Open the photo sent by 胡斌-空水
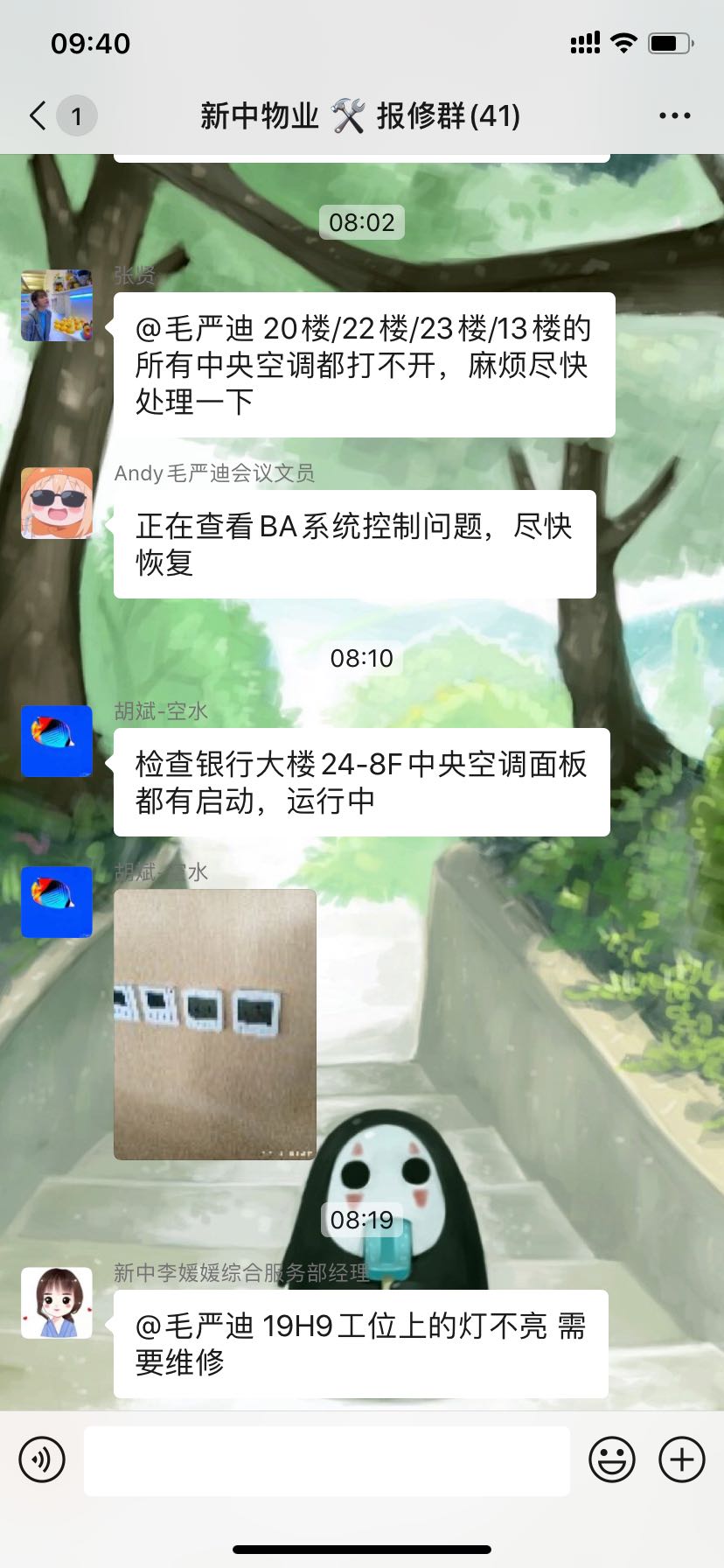The image size is (724, 1568). tap(215, 1025)
